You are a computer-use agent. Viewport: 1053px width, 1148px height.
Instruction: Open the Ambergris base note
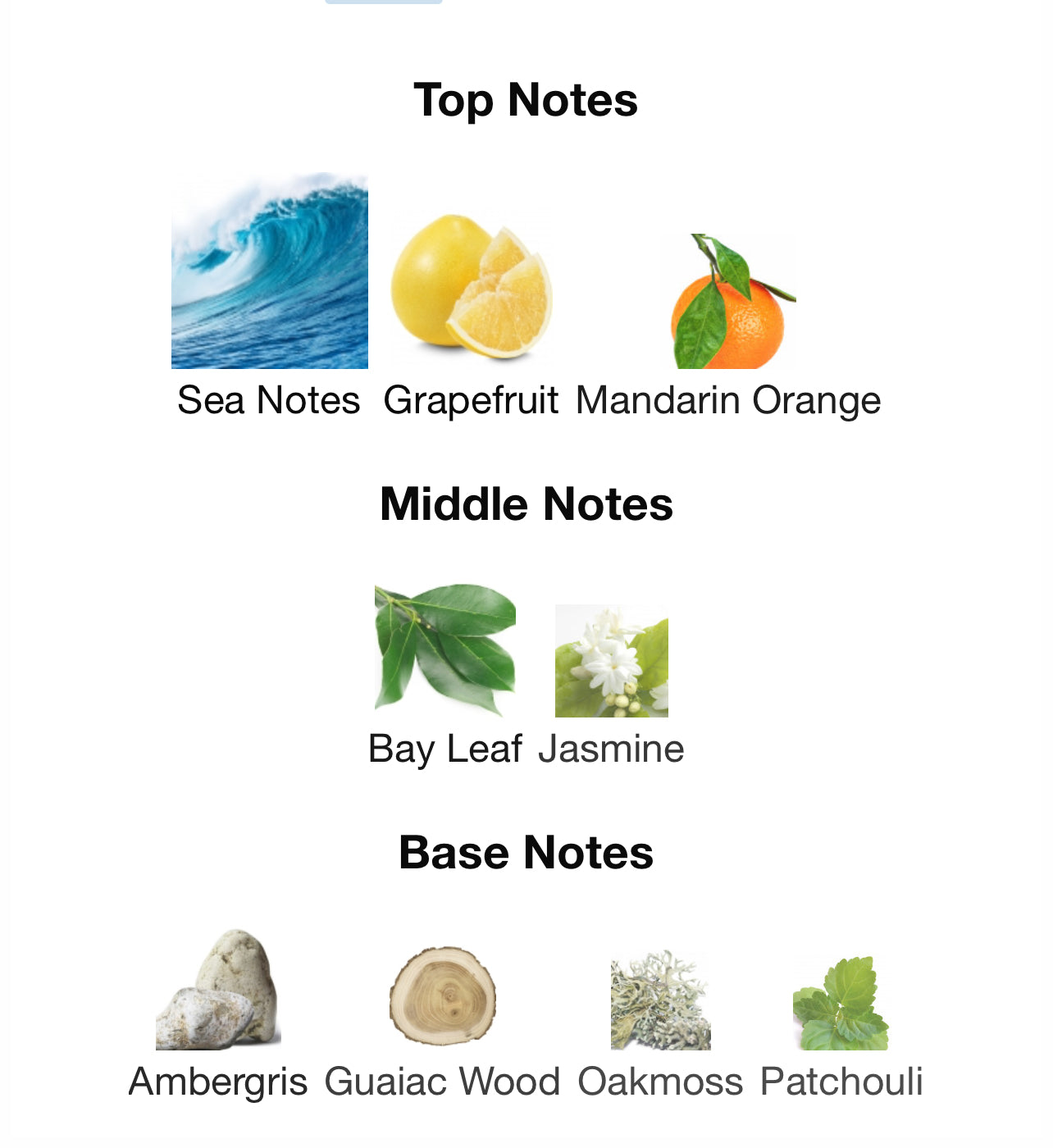[x=218, y=991]
